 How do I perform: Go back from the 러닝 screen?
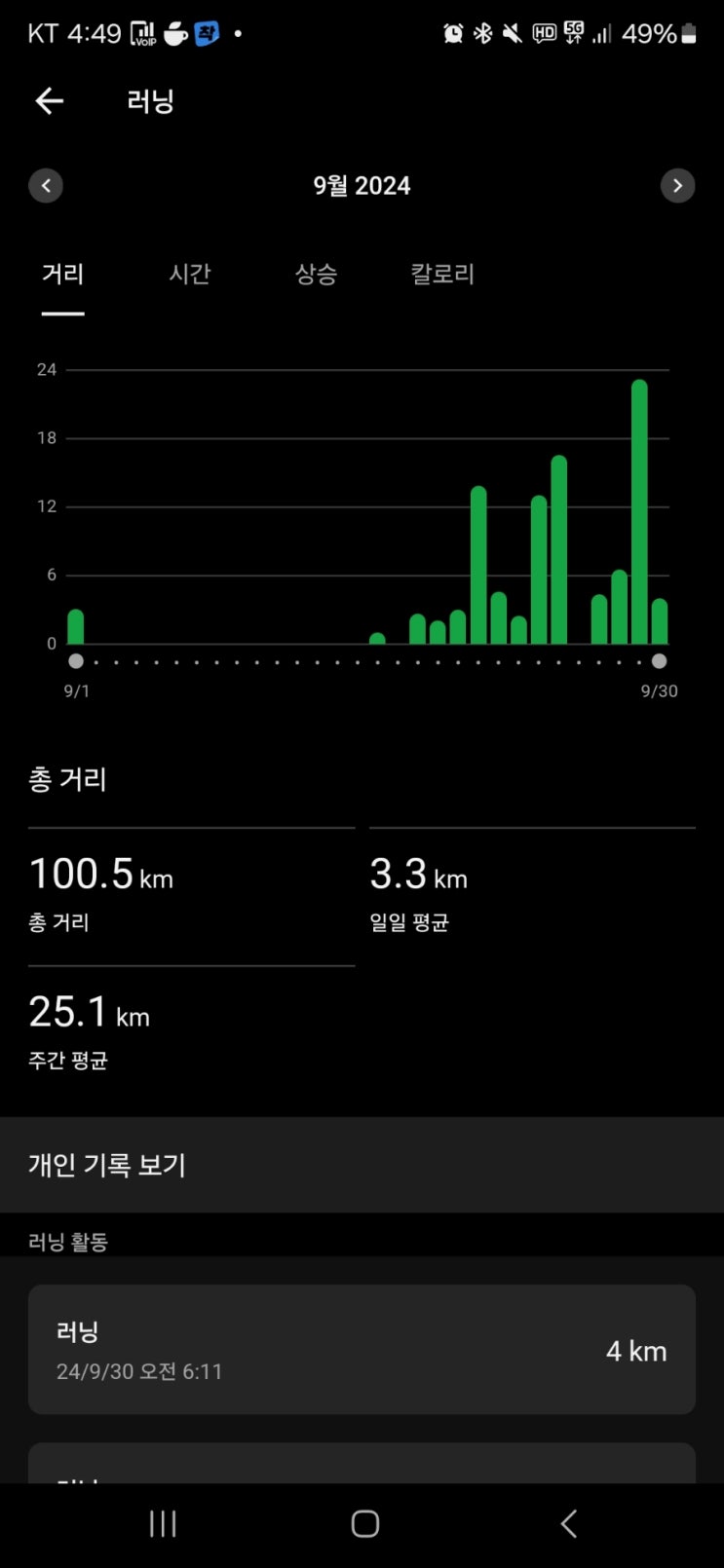(x=49, y=101)
